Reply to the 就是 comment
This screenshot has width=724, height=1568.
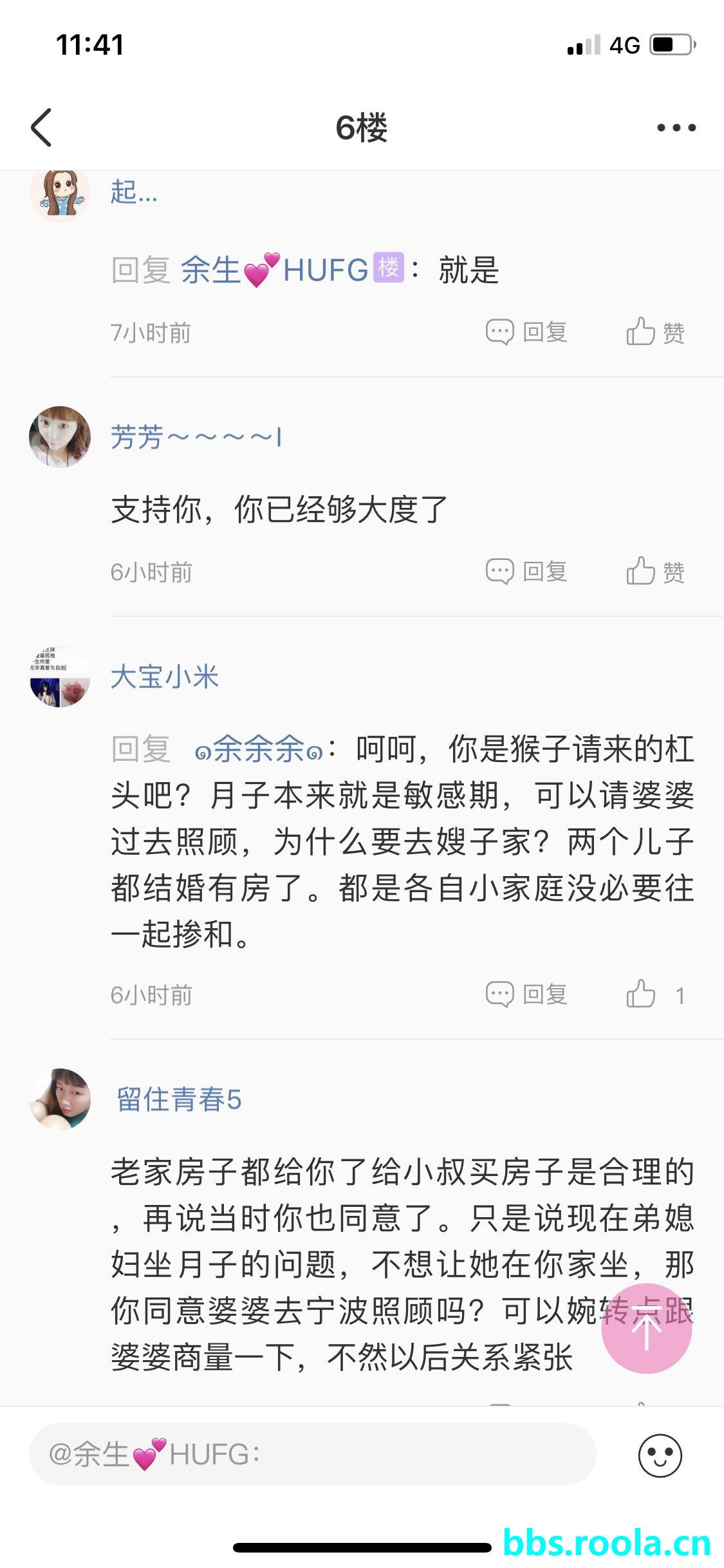(x=526, y=332)
